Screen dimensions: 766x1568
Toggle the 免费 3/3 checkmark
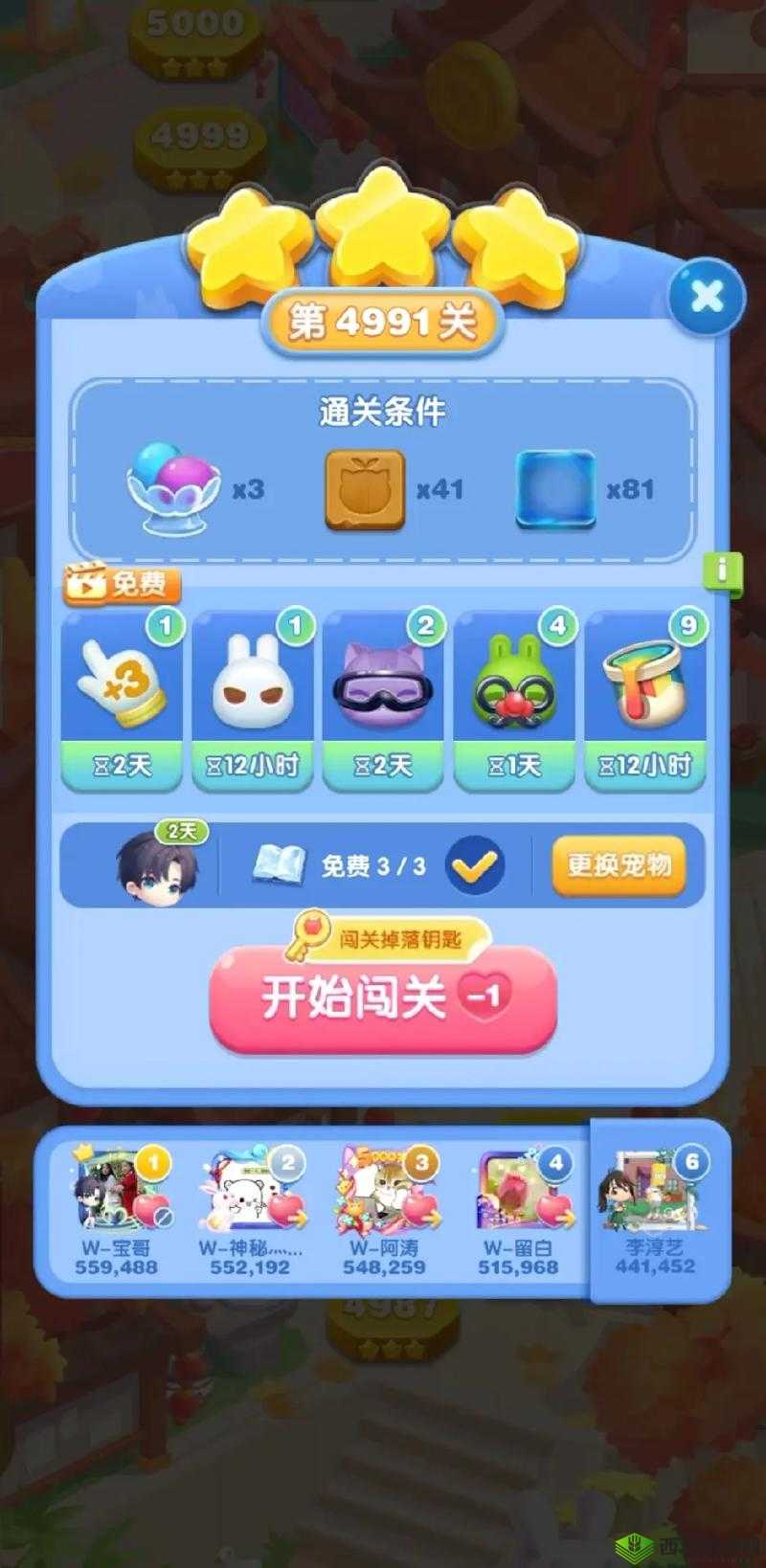click(x=476, y=865)
